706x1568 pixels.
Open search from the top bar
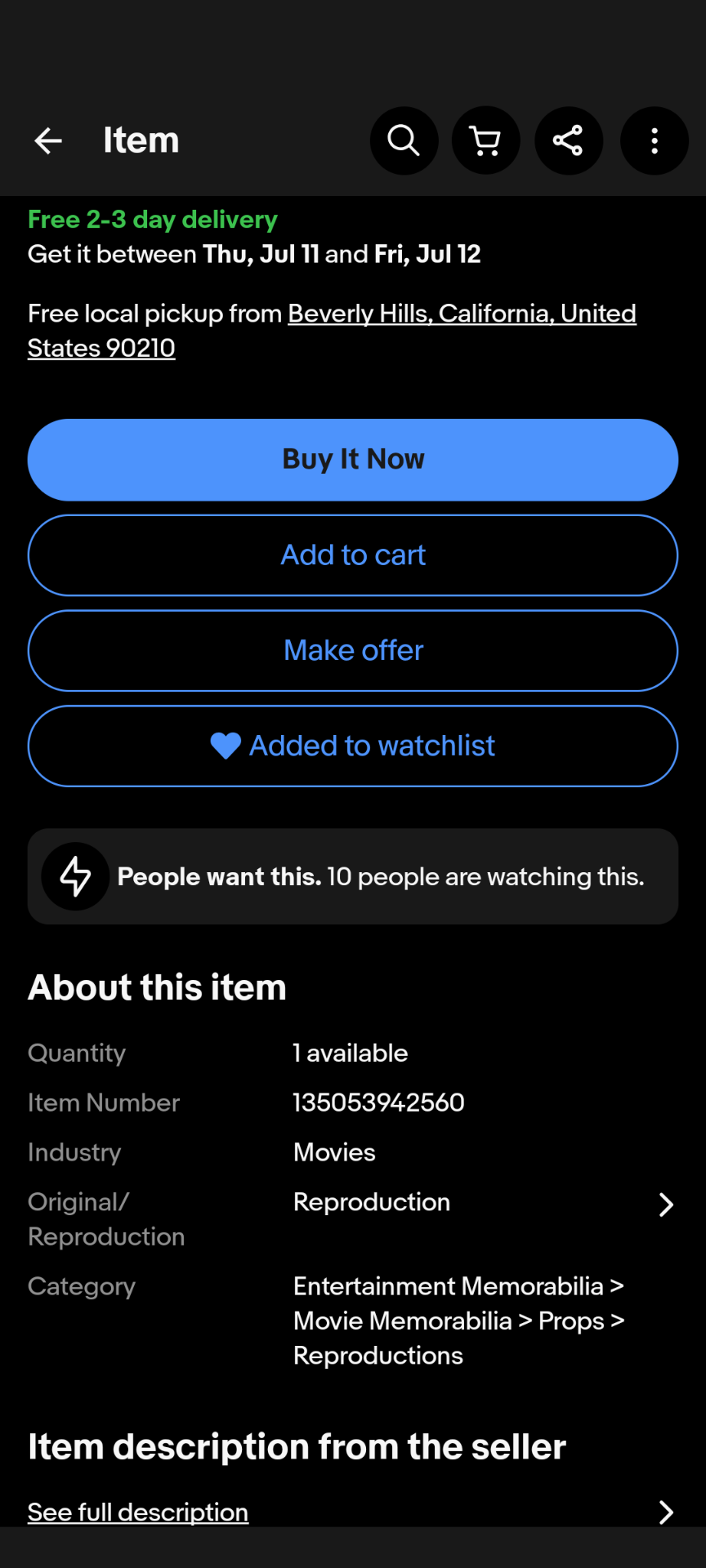point(404,140)
